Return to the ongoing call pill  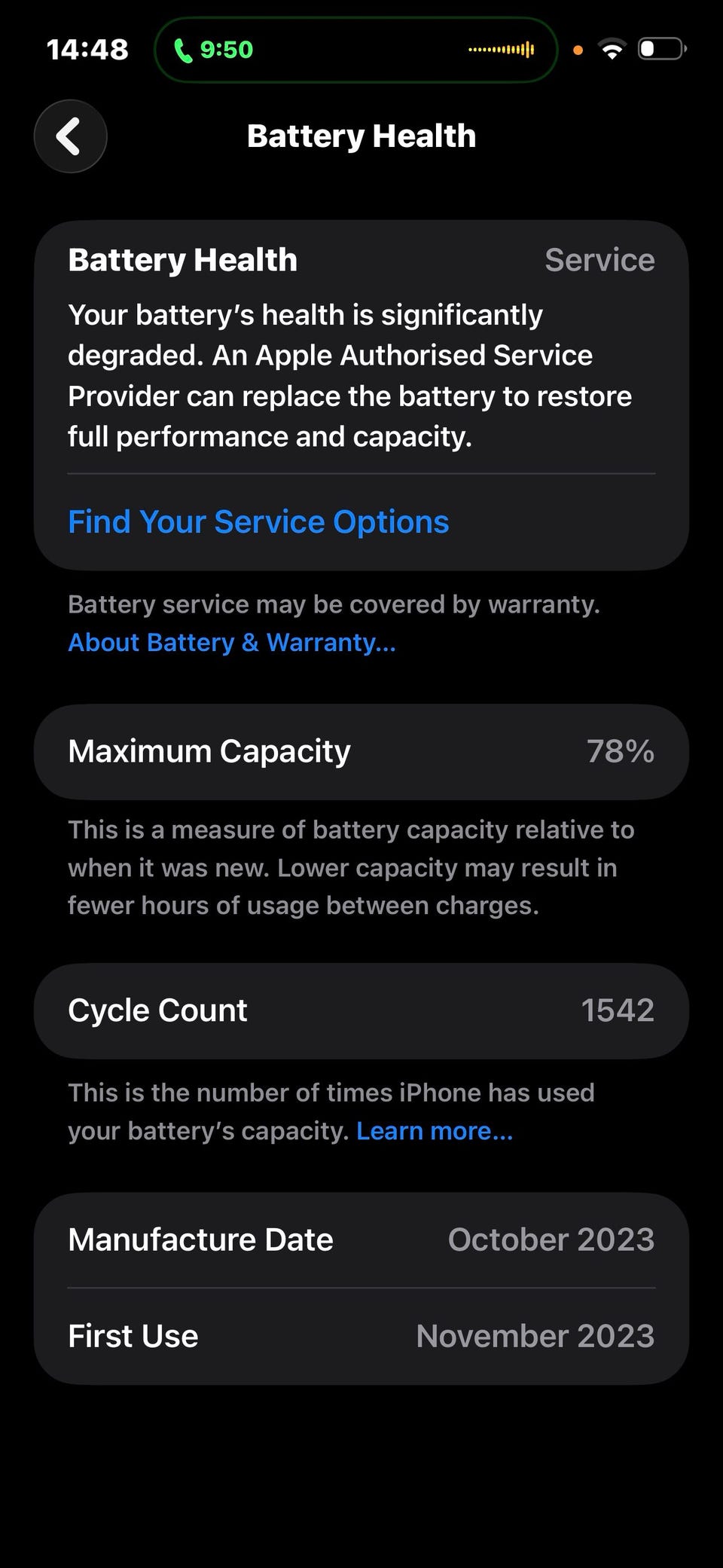355,50
